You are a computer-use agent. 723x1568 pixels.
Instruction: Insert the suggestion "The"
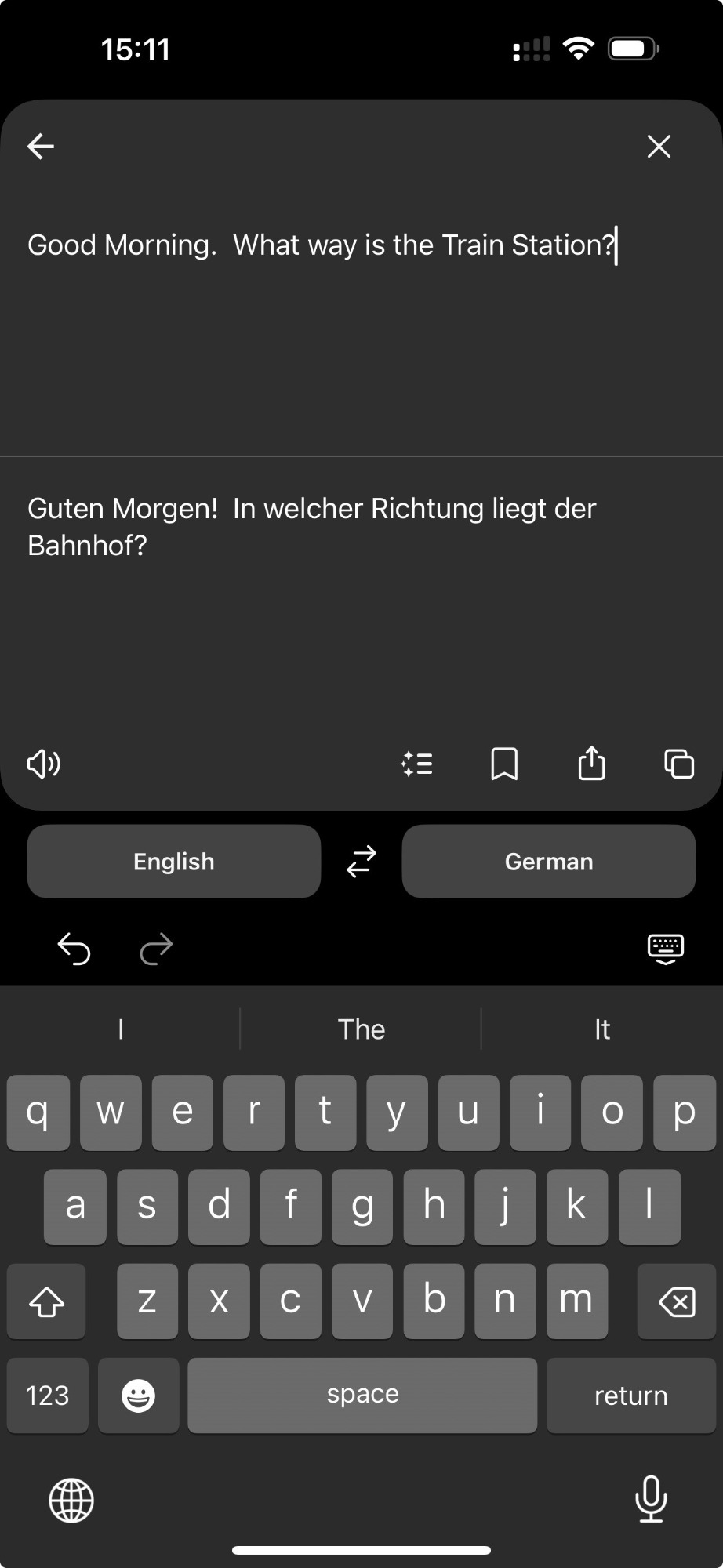pyautogui.click(x=361, y=1029)
